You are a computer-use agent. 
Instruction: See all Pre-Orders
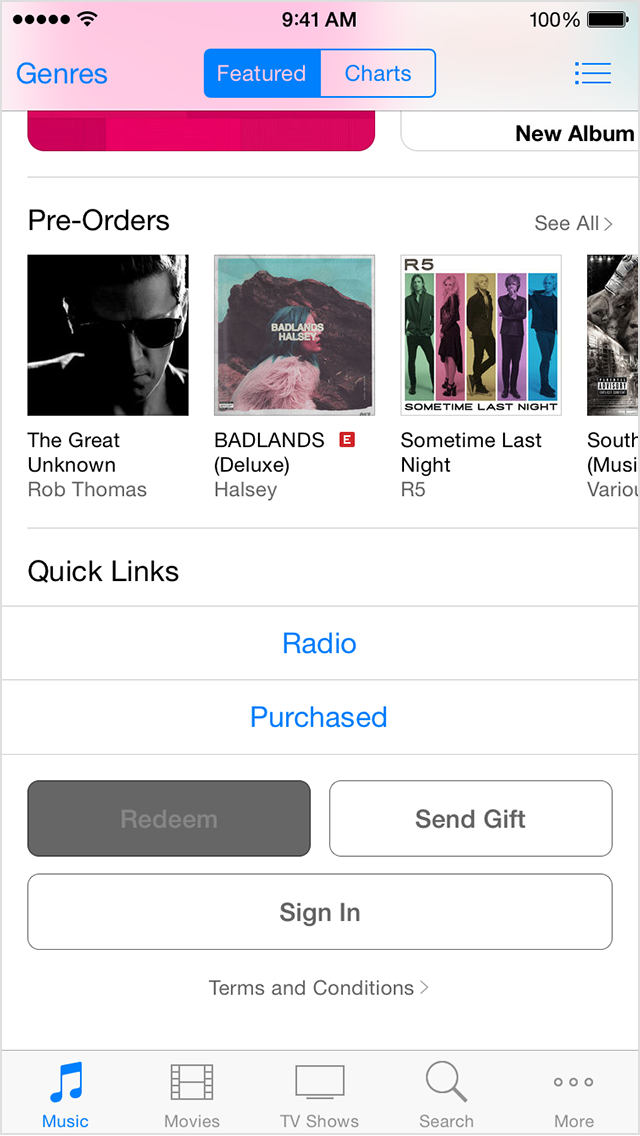(573, 223)
